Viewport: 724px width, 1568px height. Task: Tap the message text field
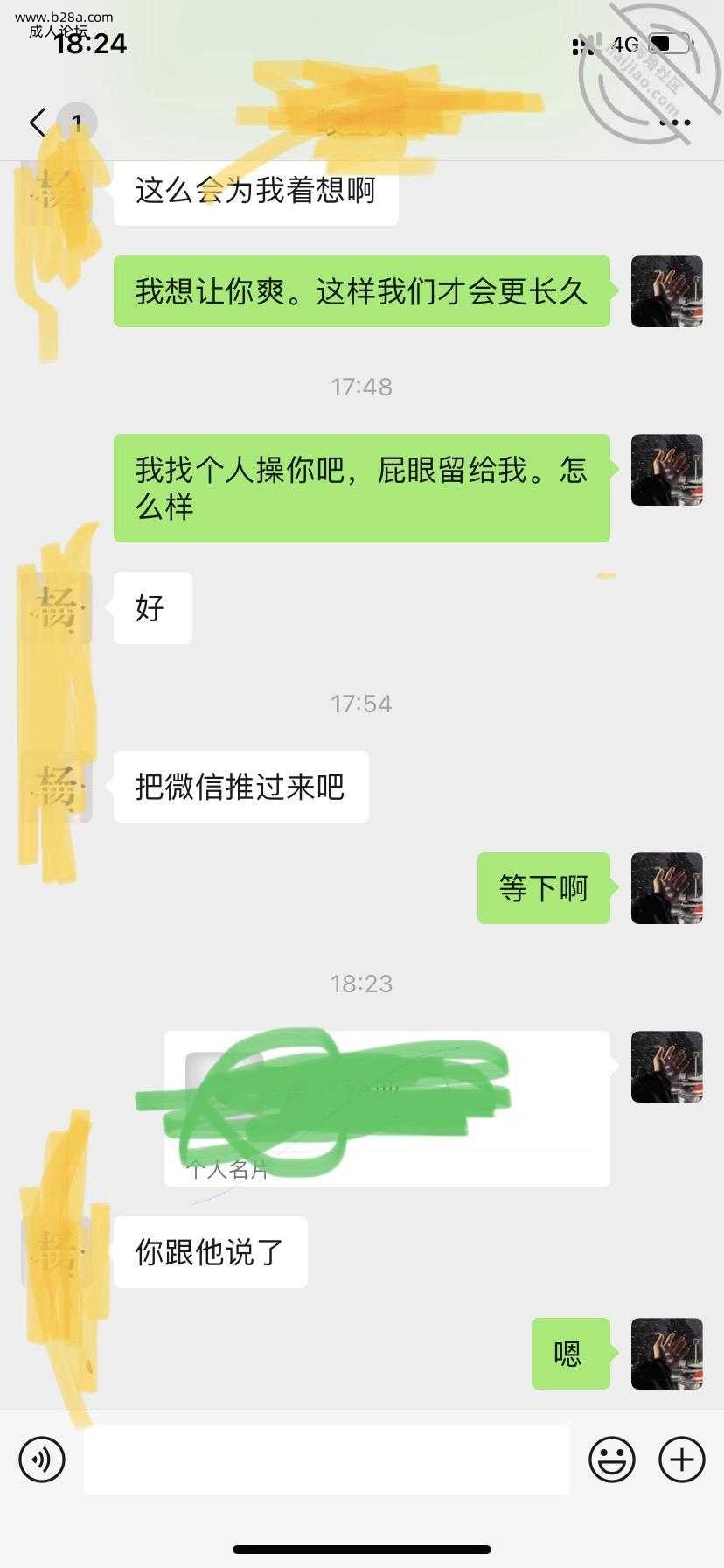click(x=326, y=1459)
